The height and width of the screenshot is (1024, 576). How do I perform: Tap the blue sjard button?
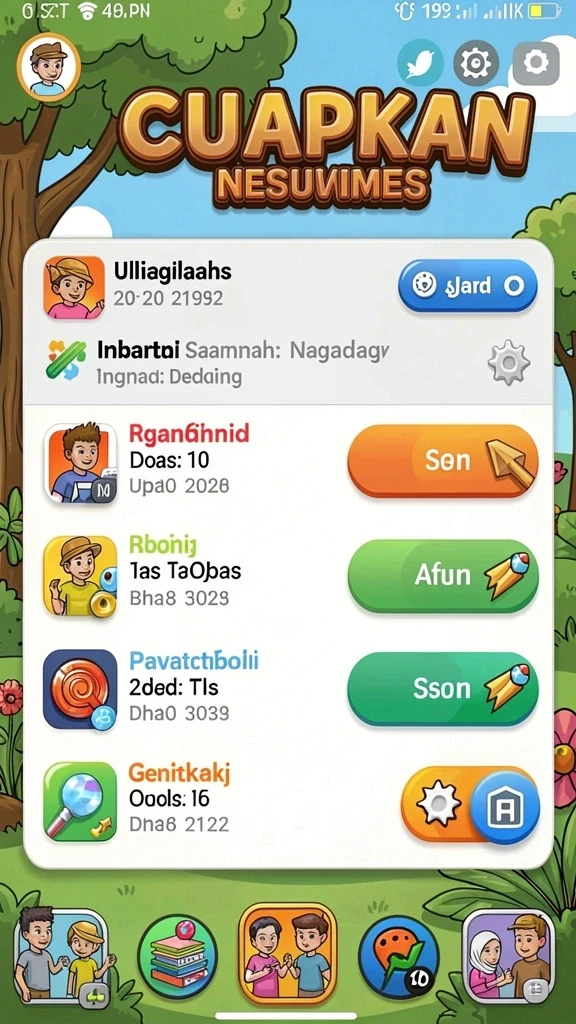[468, 287]
